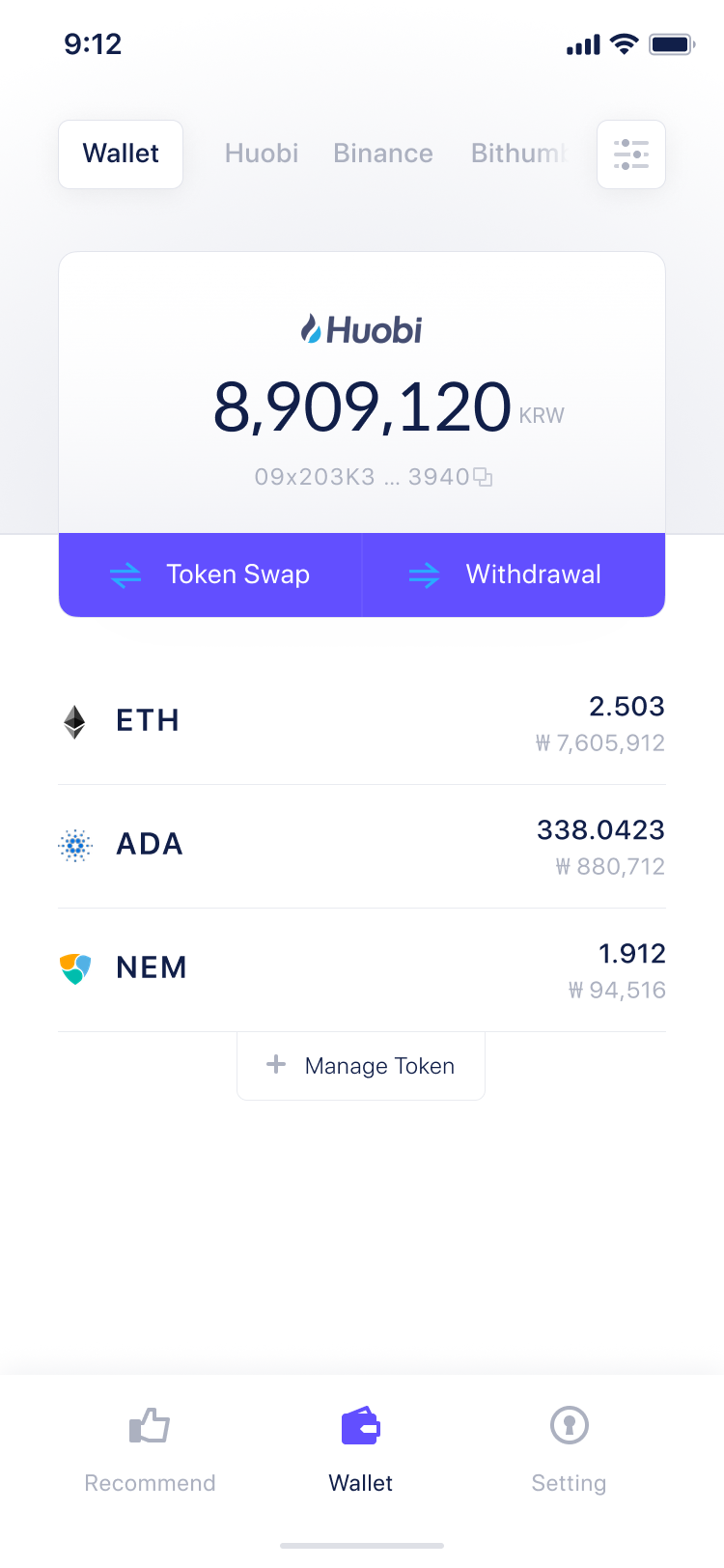Screen dimensions: 724x1568
Task: Switch to the Huobi tab
Action: click(x=262, y=154)
